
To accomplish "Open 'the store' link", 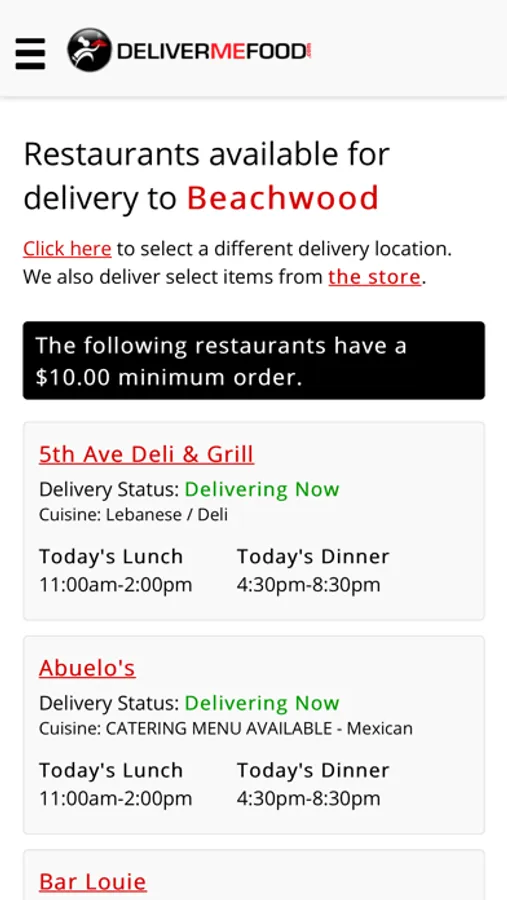I will pos(374,277).
